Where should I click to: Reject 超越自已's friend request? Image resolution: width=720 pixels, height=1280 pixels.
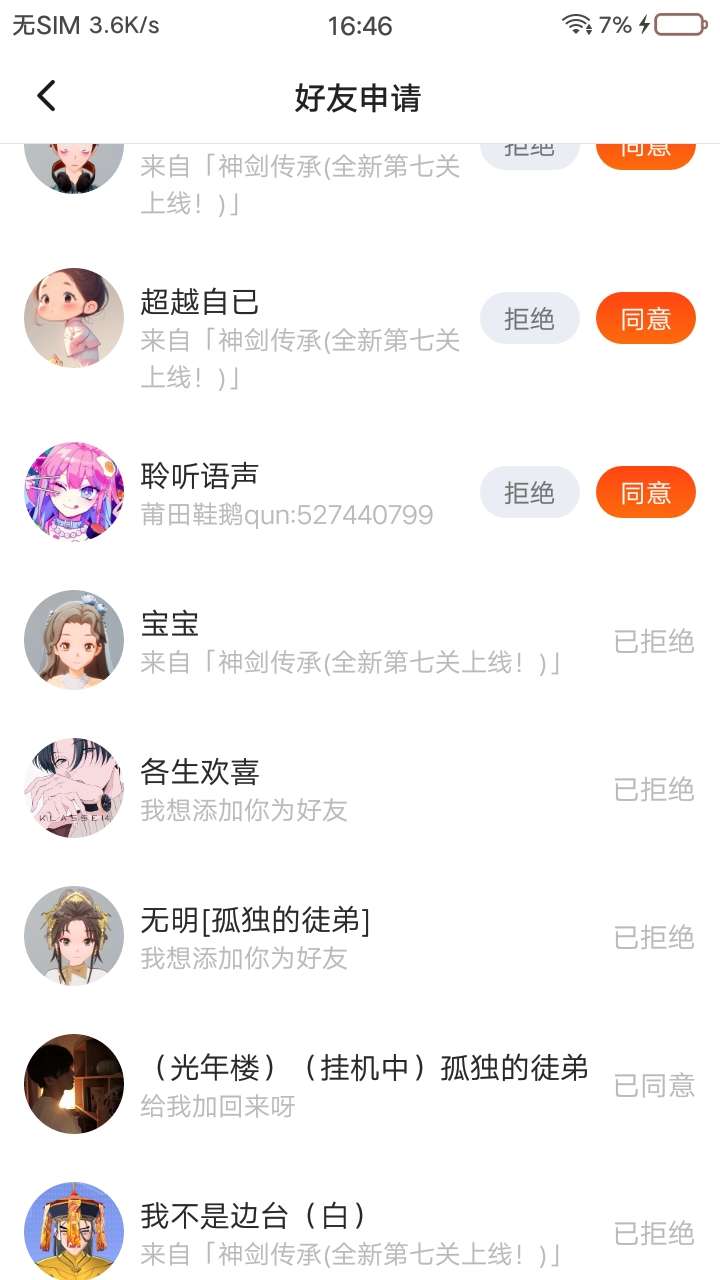(x=529, y=319)
